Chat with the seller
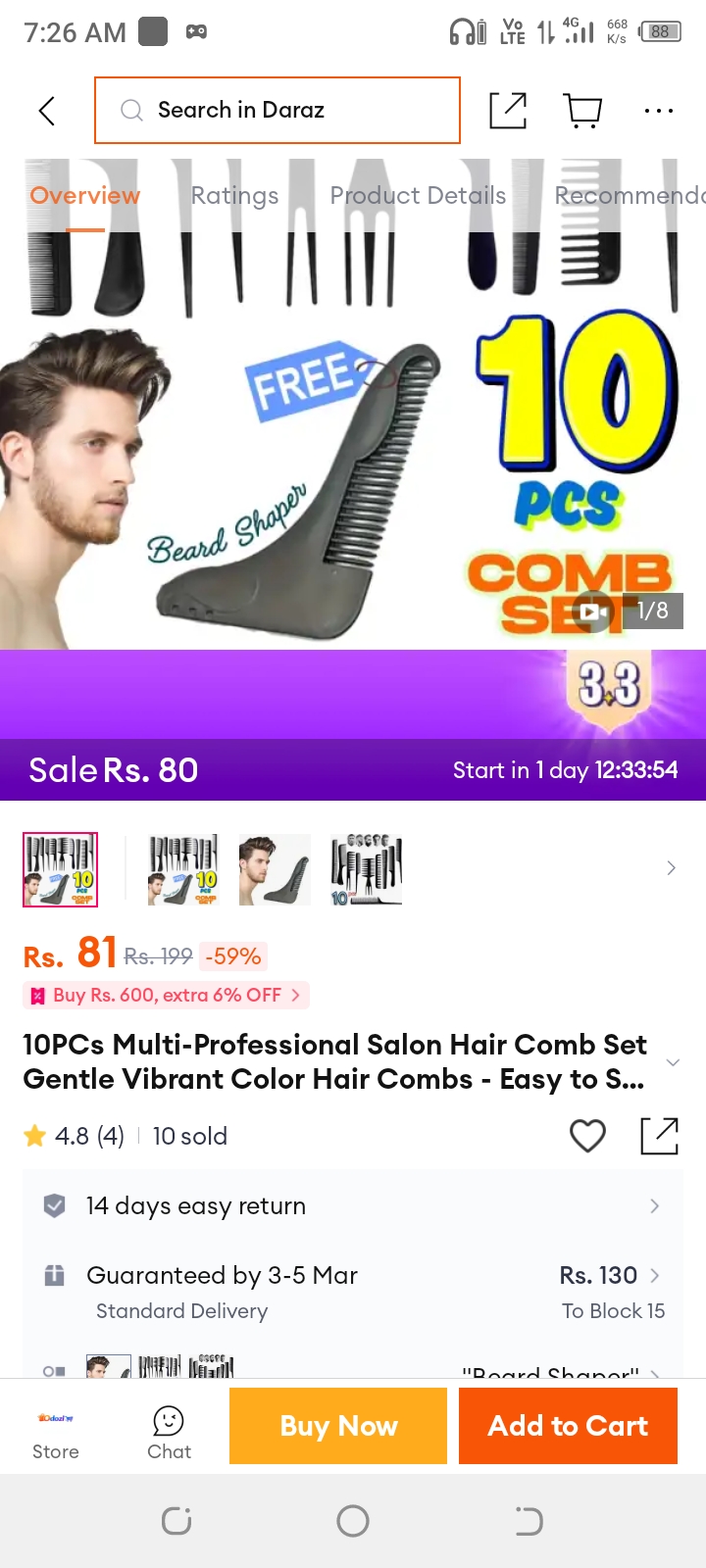Viewport: 706px width, 1568px height. coord(169,1434)
